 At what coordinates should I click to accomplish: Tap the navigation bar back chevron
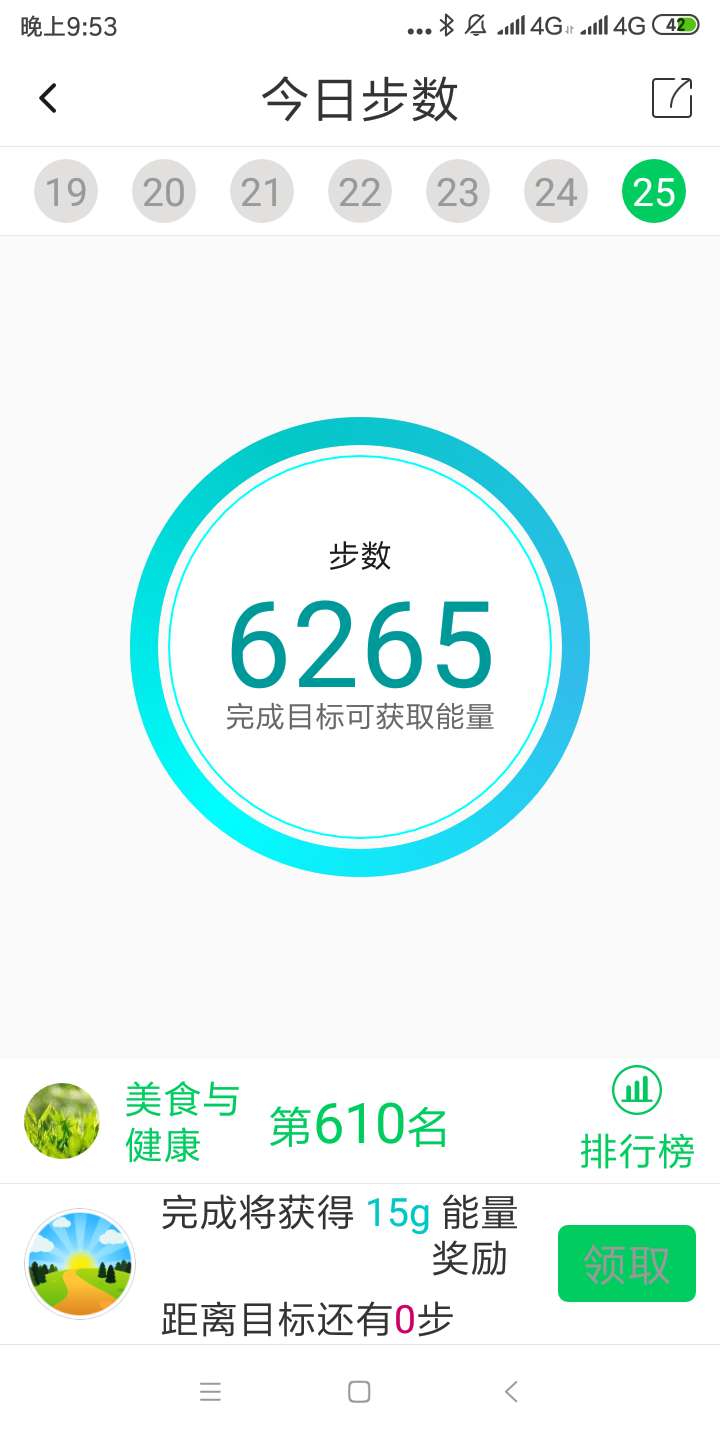pos(510,1391)
